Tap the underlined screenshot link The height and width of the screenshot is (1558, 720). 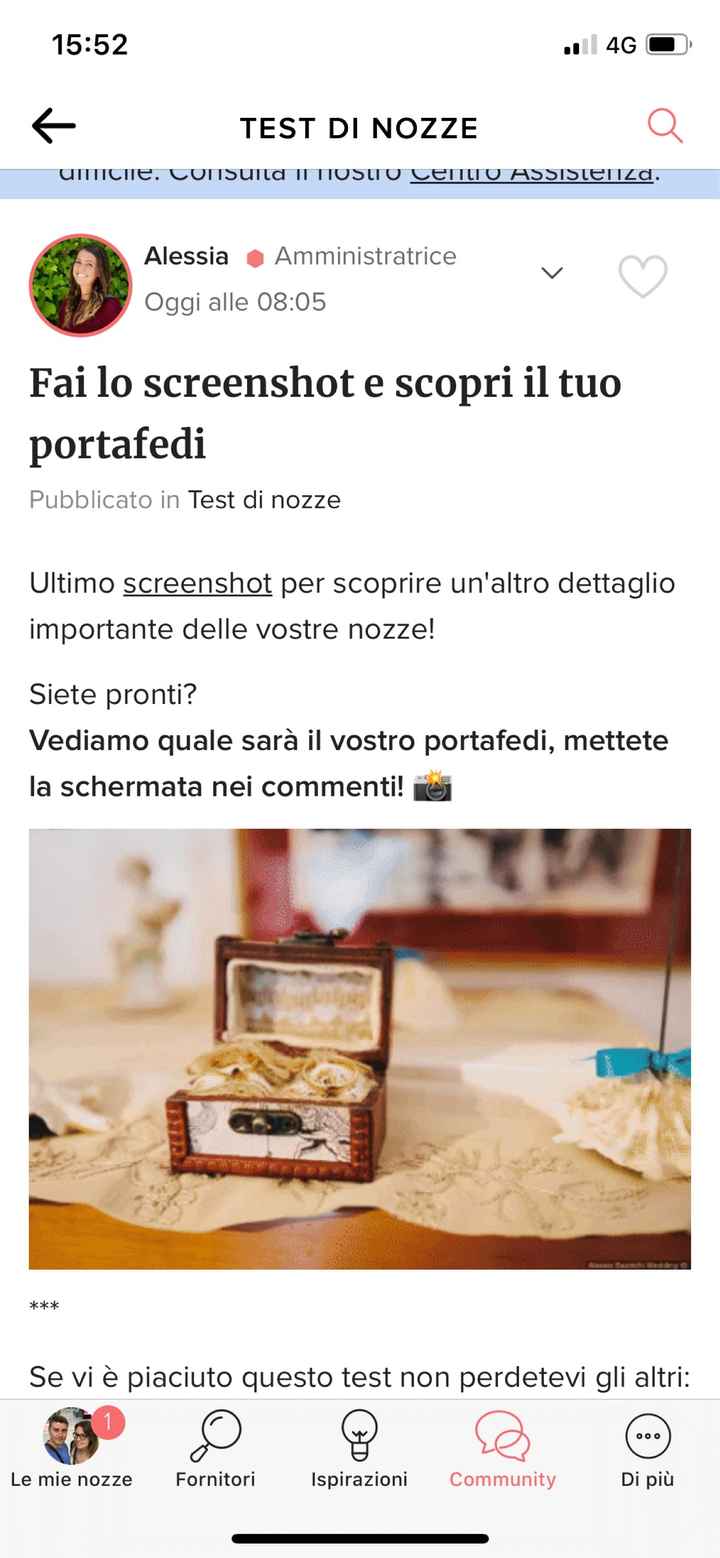pyautogui.click(x=194, y=583)
